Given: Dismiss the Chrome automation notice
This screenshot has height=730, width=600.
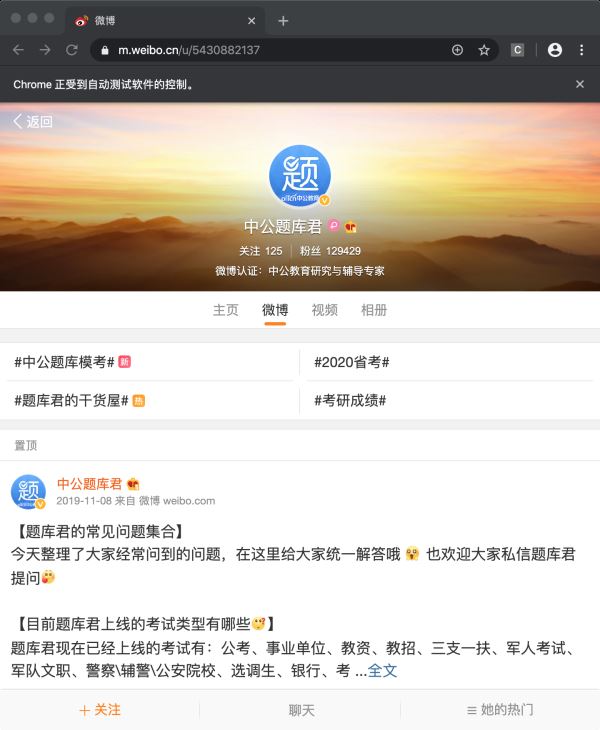Looking at the screenshot, I should coord(580,85).
